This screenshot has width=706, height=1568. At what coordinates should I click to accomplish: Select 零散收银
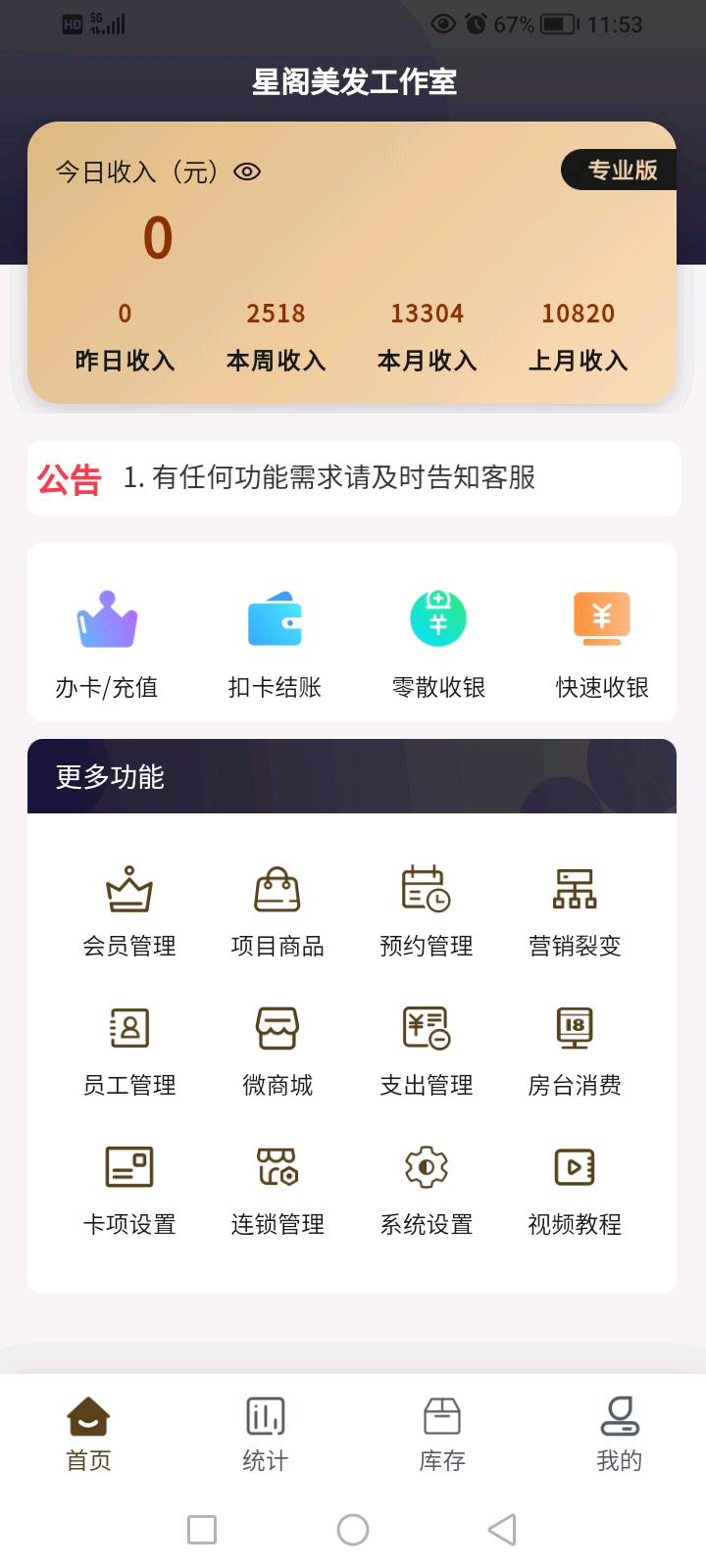[438, 644]
